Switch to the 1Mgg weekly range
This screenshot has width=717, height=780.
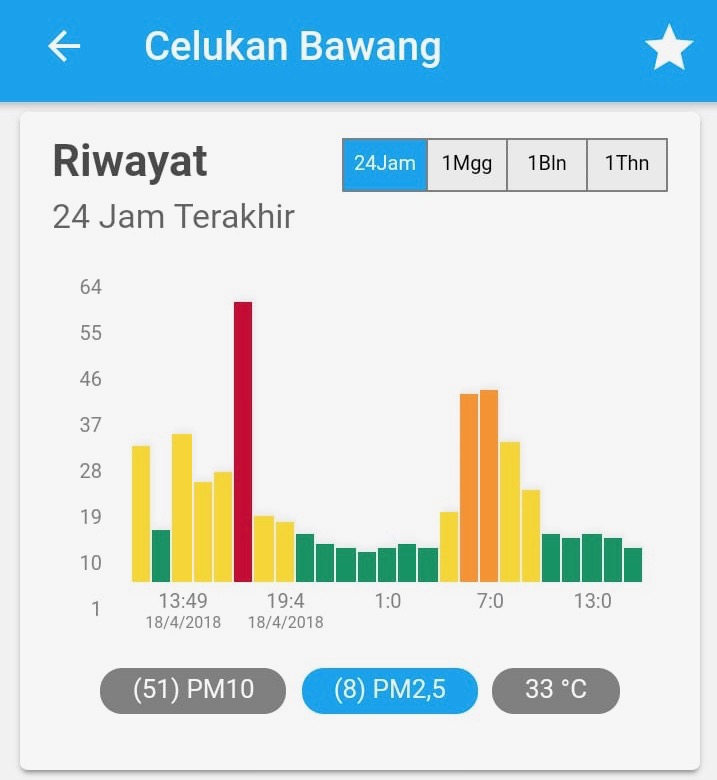pos(467,164)
